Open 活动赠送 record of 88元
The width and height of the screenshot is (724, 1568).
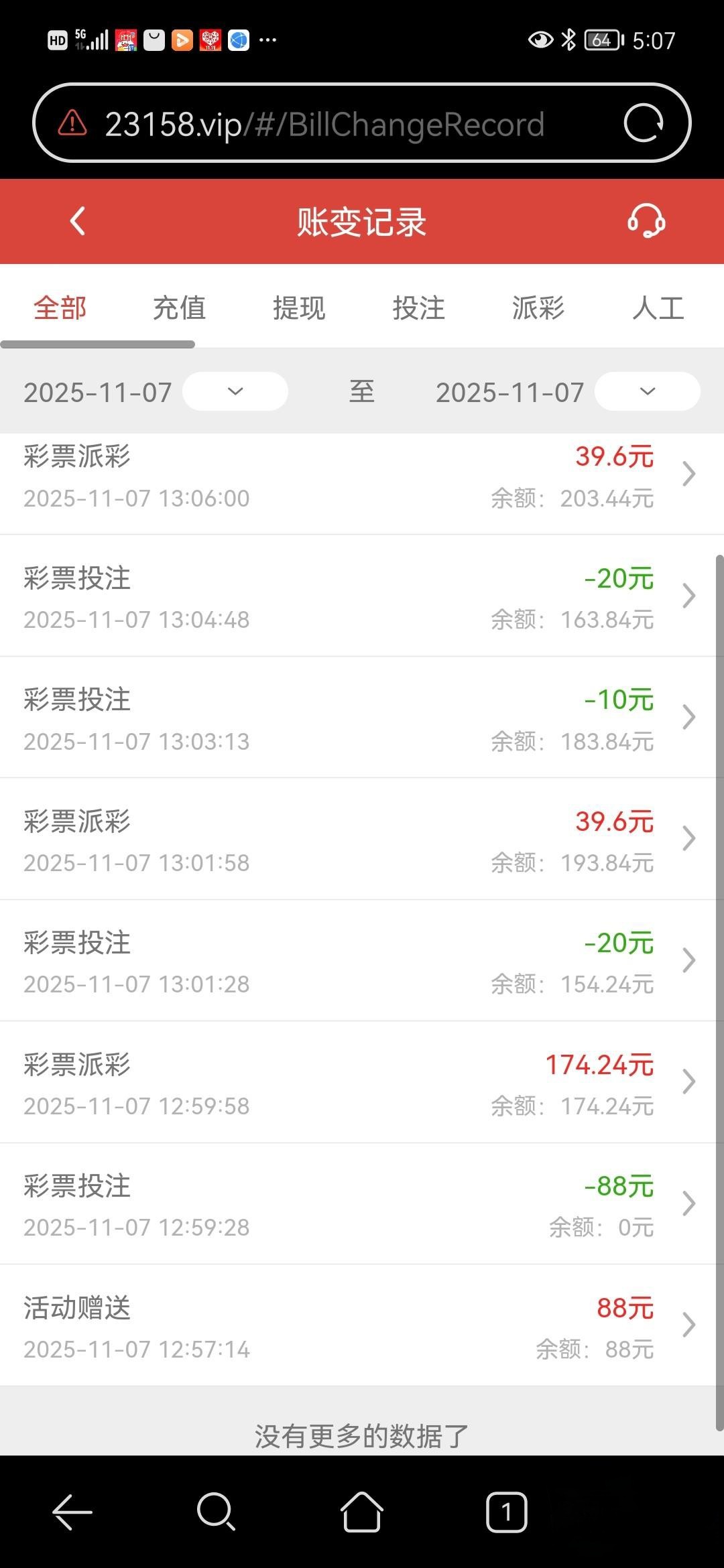tap(362, 1326)
